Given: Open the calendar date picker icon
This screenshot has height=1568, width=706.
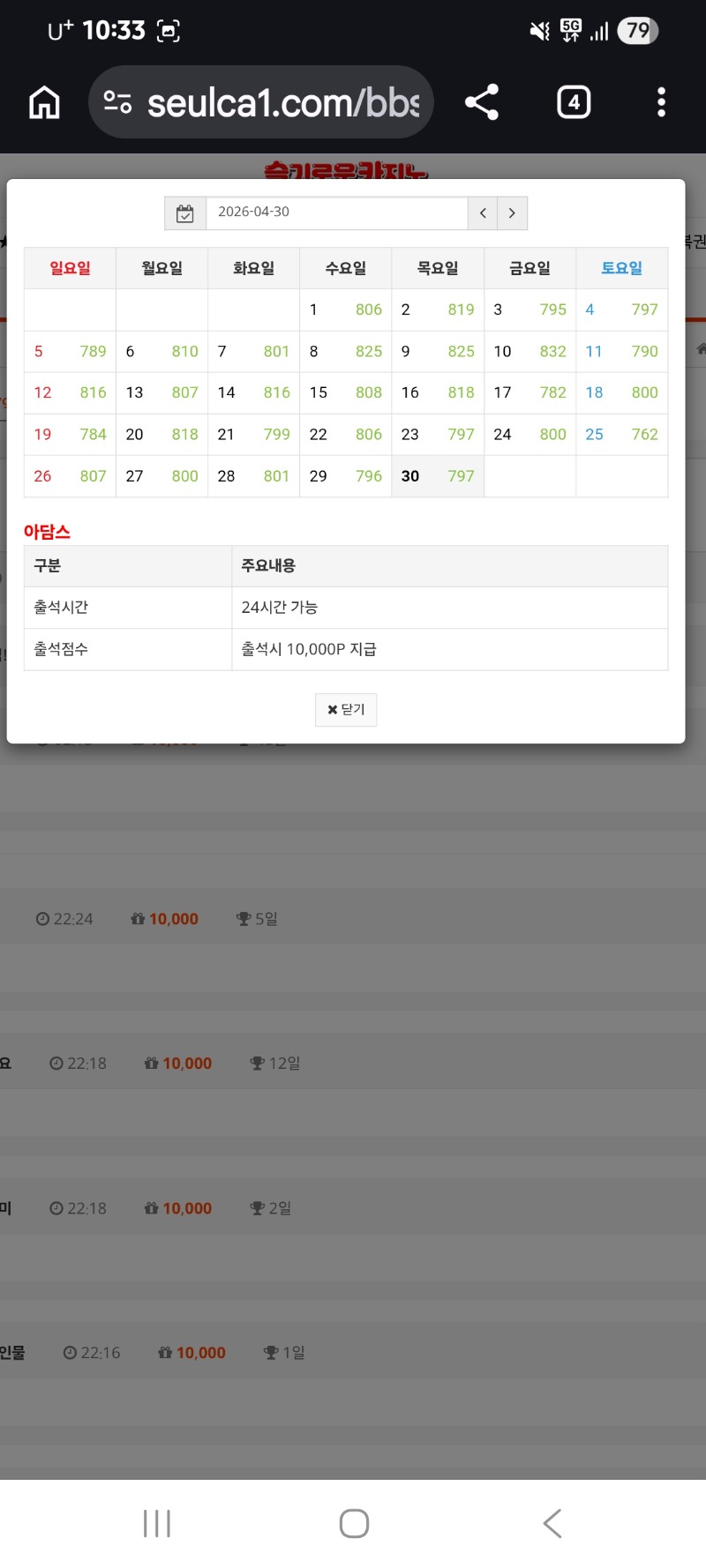Looking at the screenshot, I should click(x=185, y=213).
